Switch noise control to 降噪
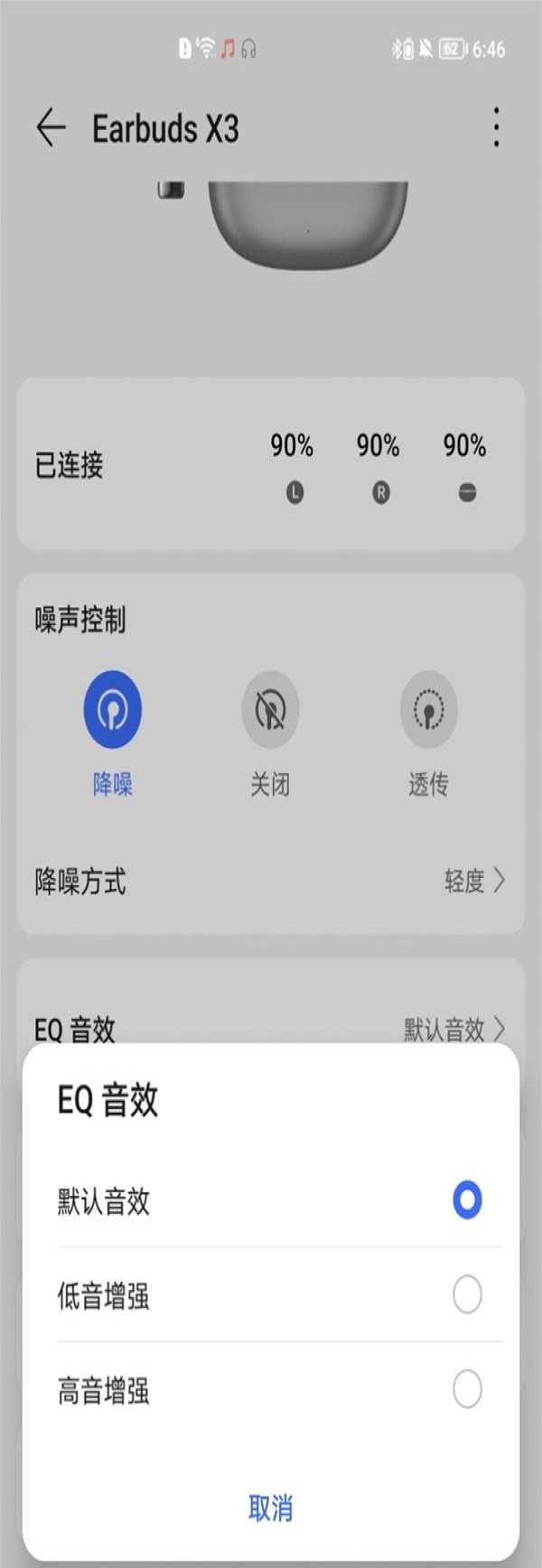This screenshot has height=1568, width=542. click(x=113, y=711)
